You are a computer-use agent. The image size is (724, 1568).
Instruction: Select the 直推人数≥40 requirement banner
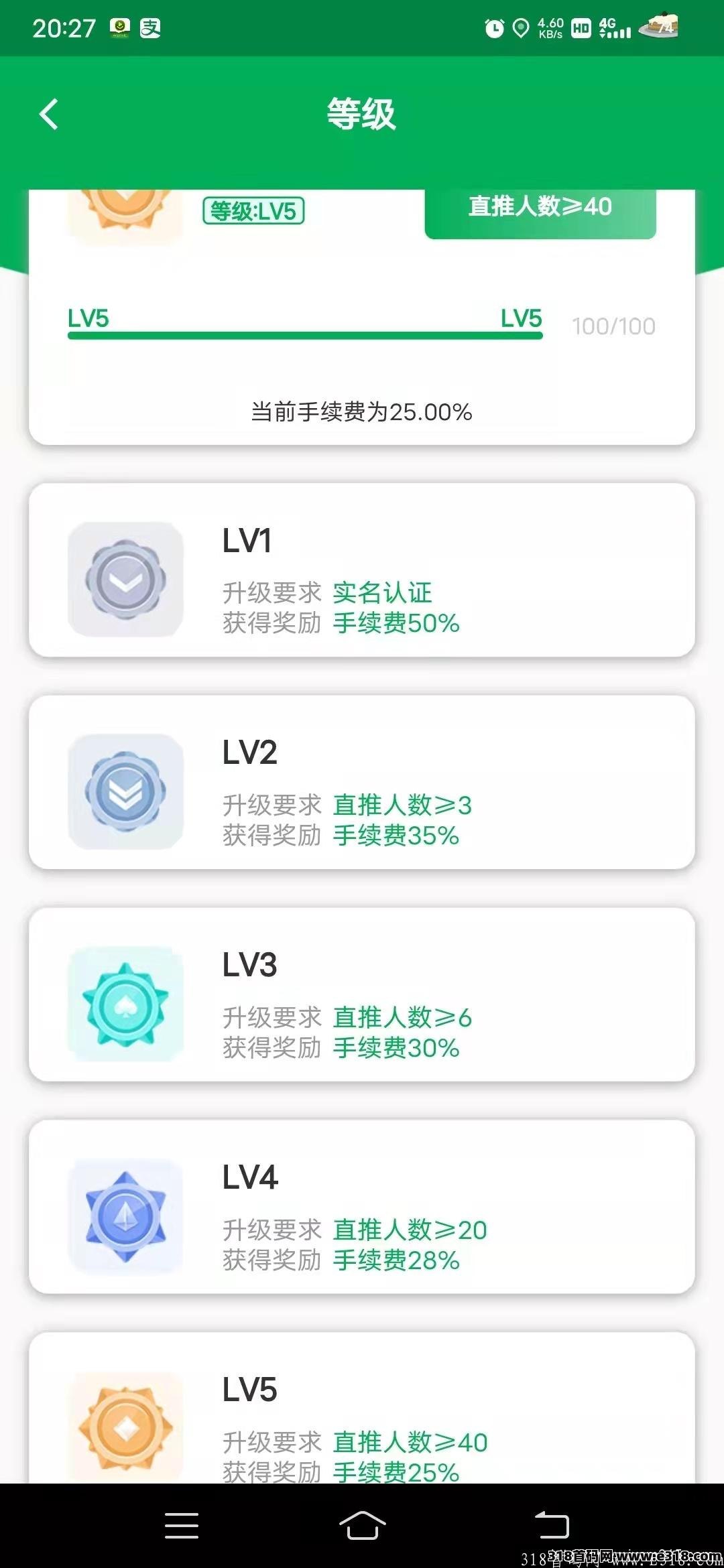[x=540, y=208]
